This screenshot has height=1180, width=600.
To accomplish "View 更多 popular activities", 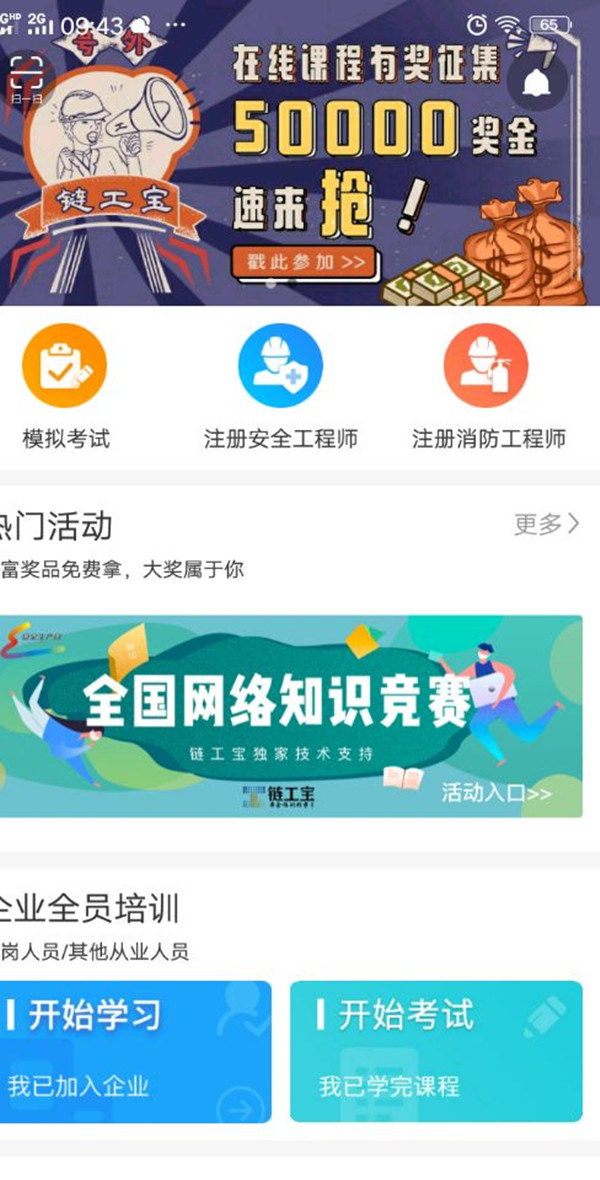I will point(546,524).
